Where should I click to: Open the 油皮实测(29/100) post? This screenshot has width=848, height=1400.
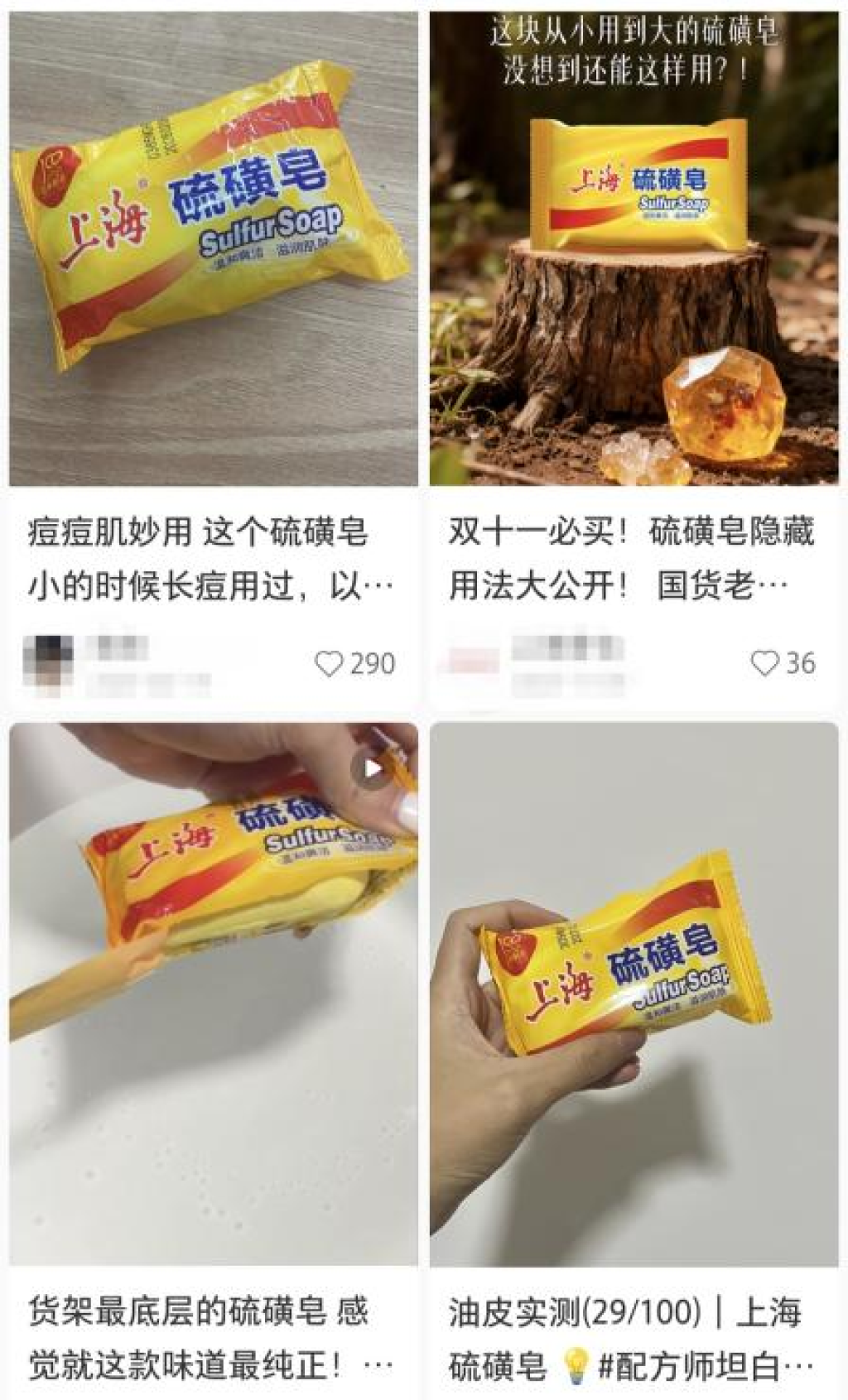point(634,993)
